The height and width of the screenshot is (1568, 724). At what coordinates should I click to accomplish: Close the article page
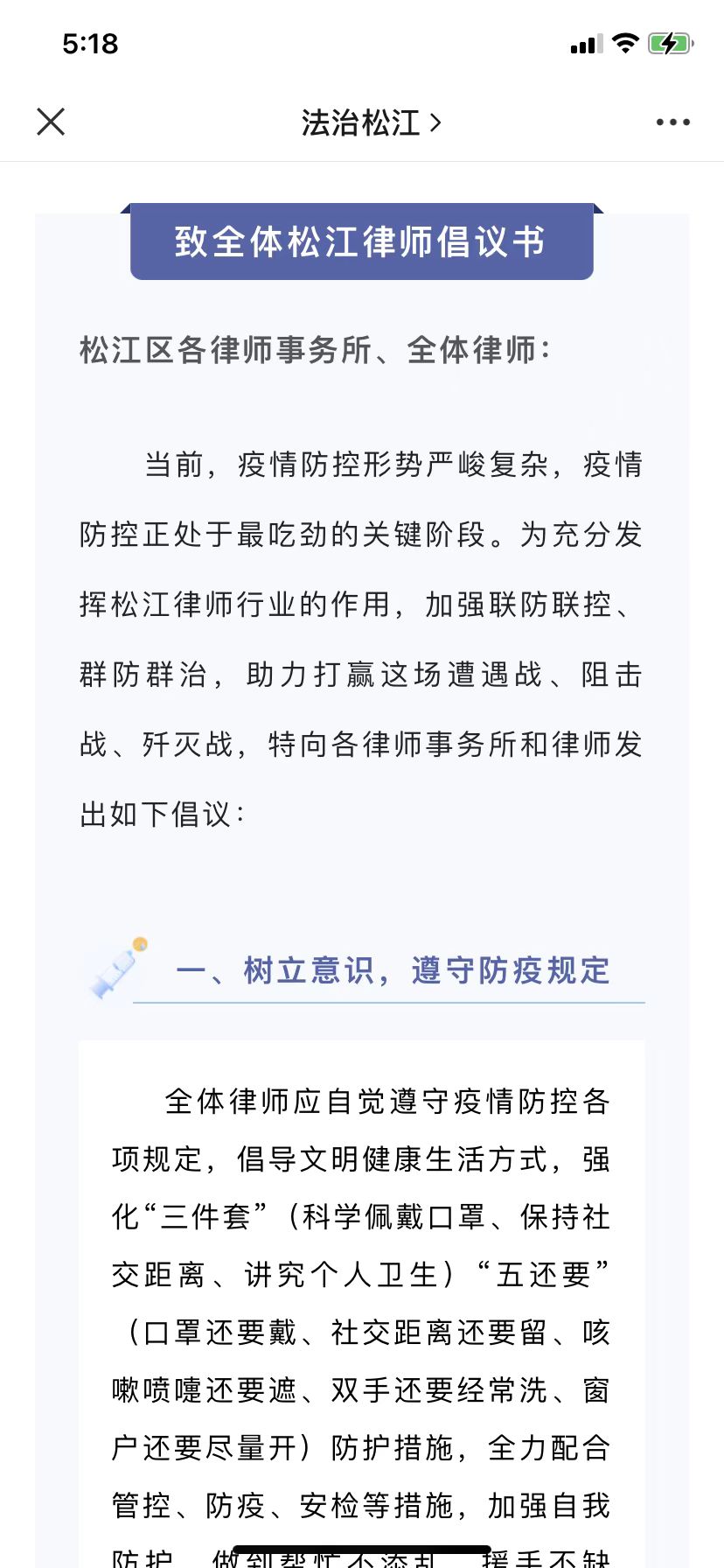(51, 122)
